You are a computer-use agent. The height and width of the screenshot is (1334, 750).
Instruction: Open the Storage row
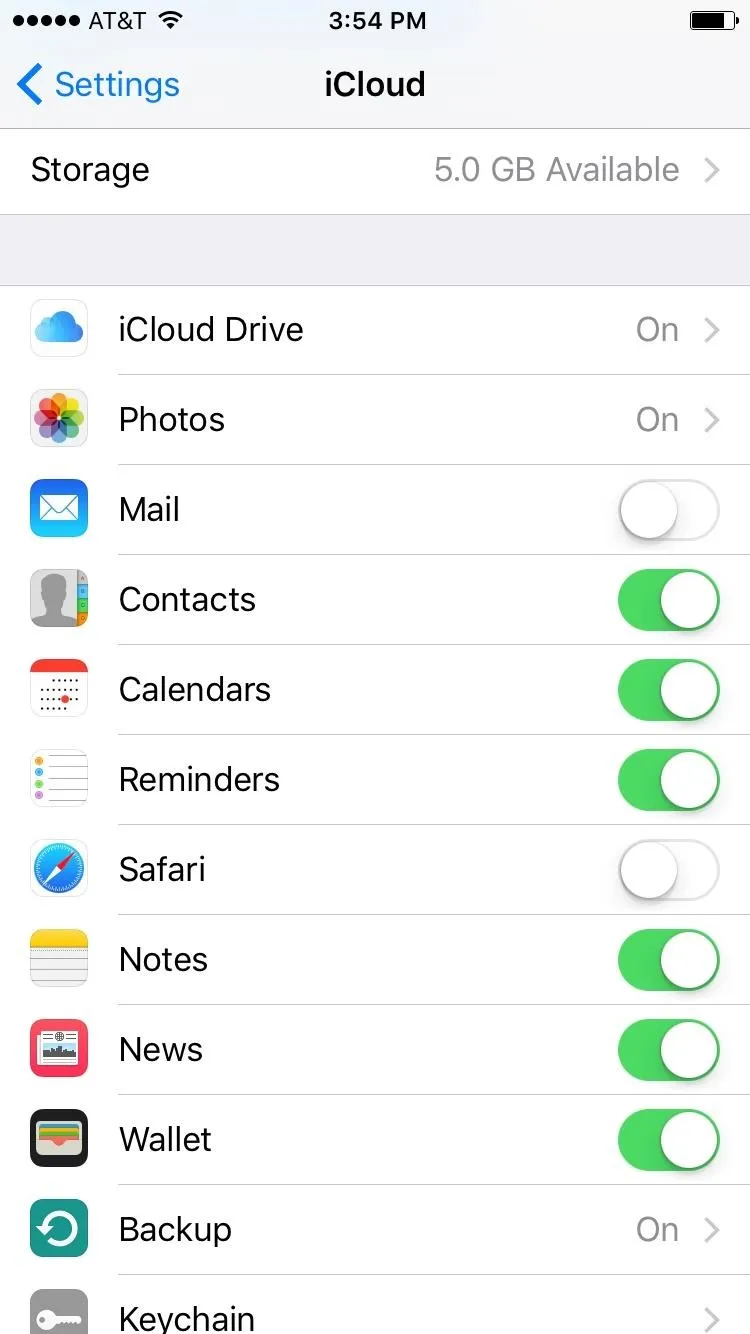(x=375, y=170)
